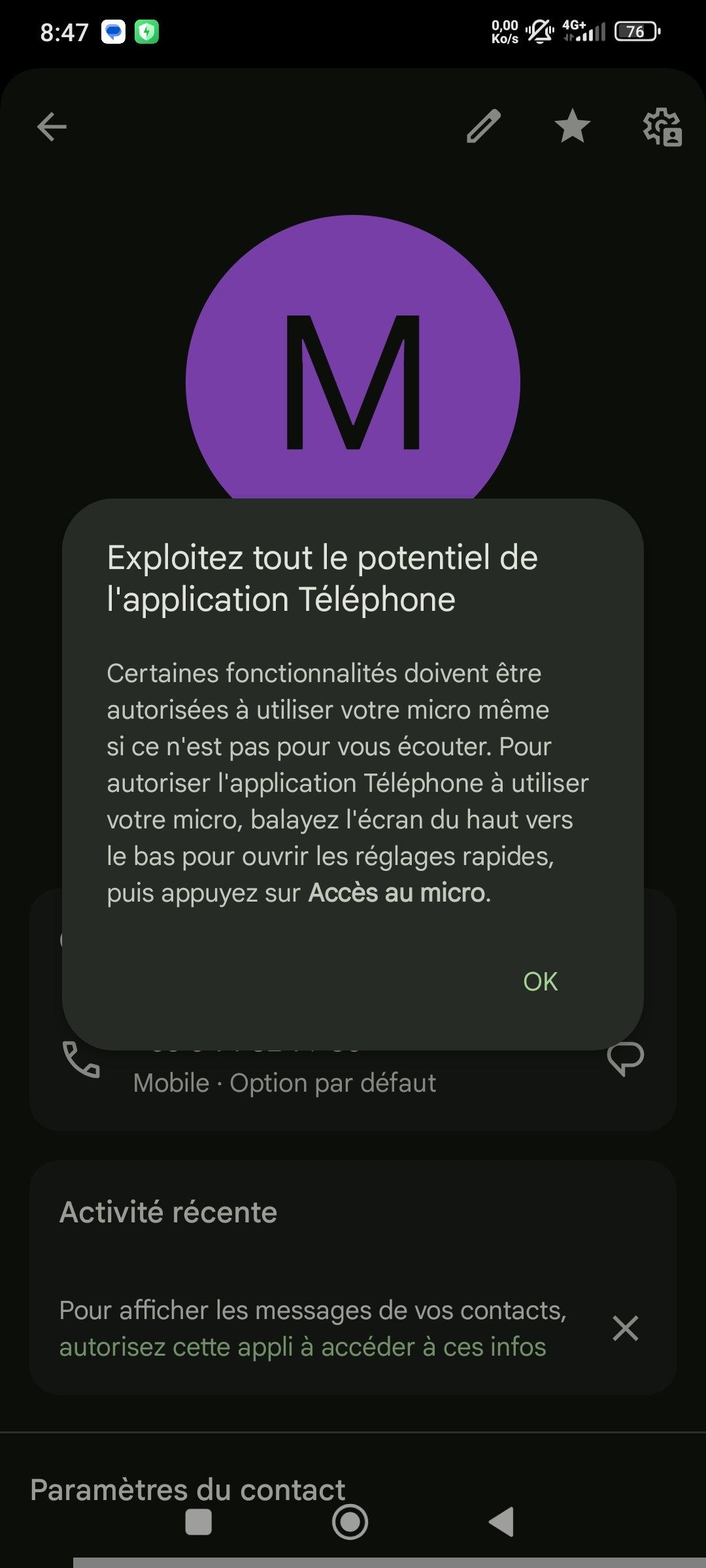Open contact settings gear icon
The width and height of the screenshot is (706, 1568).
coord(662,127)
